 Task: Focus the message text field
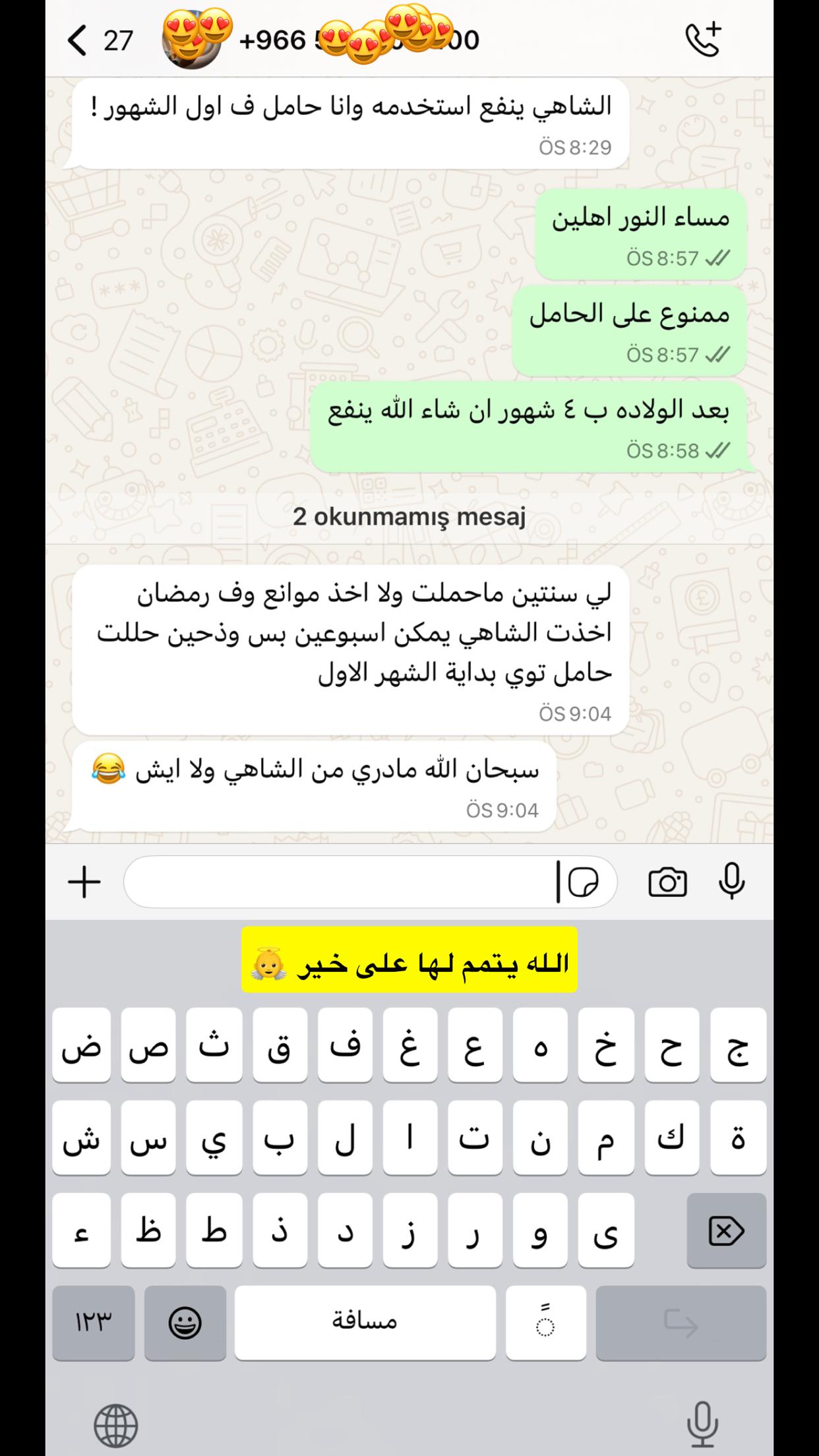[336, 882]
